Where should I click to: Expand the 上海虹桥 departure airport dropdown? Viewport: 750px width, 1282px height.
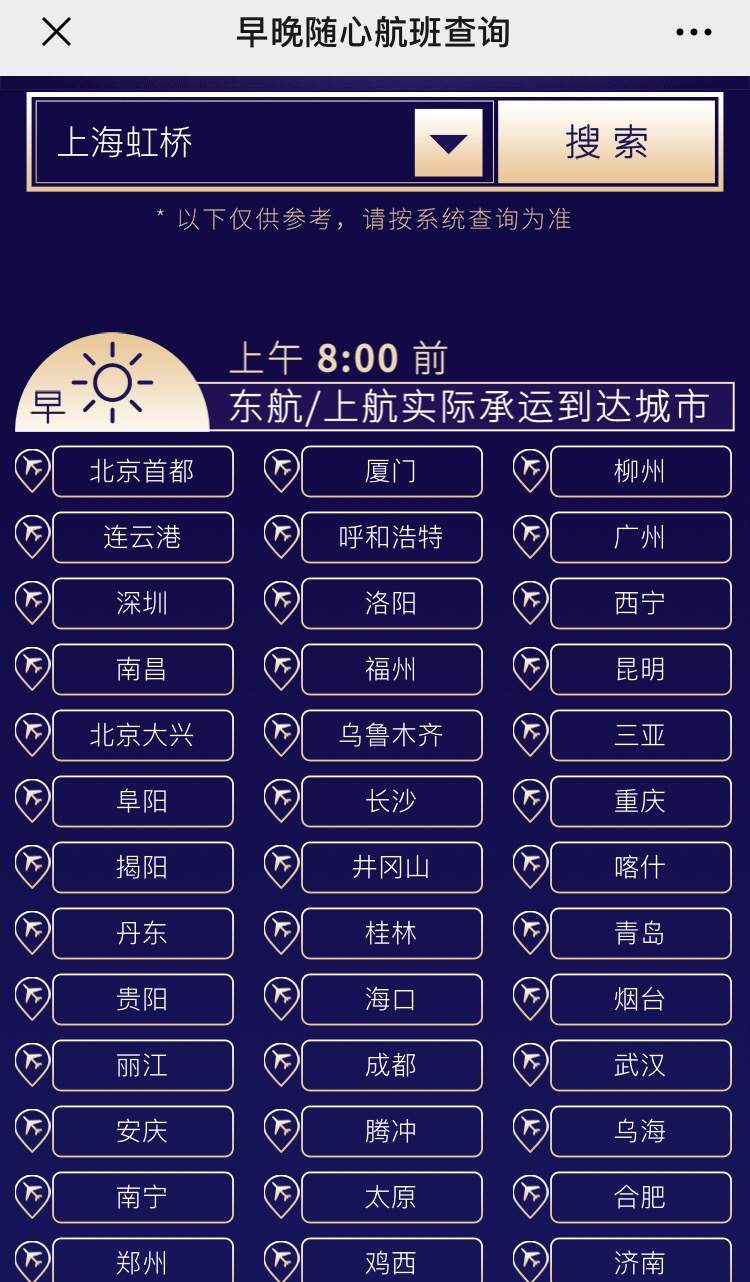[x=448, y=142]
